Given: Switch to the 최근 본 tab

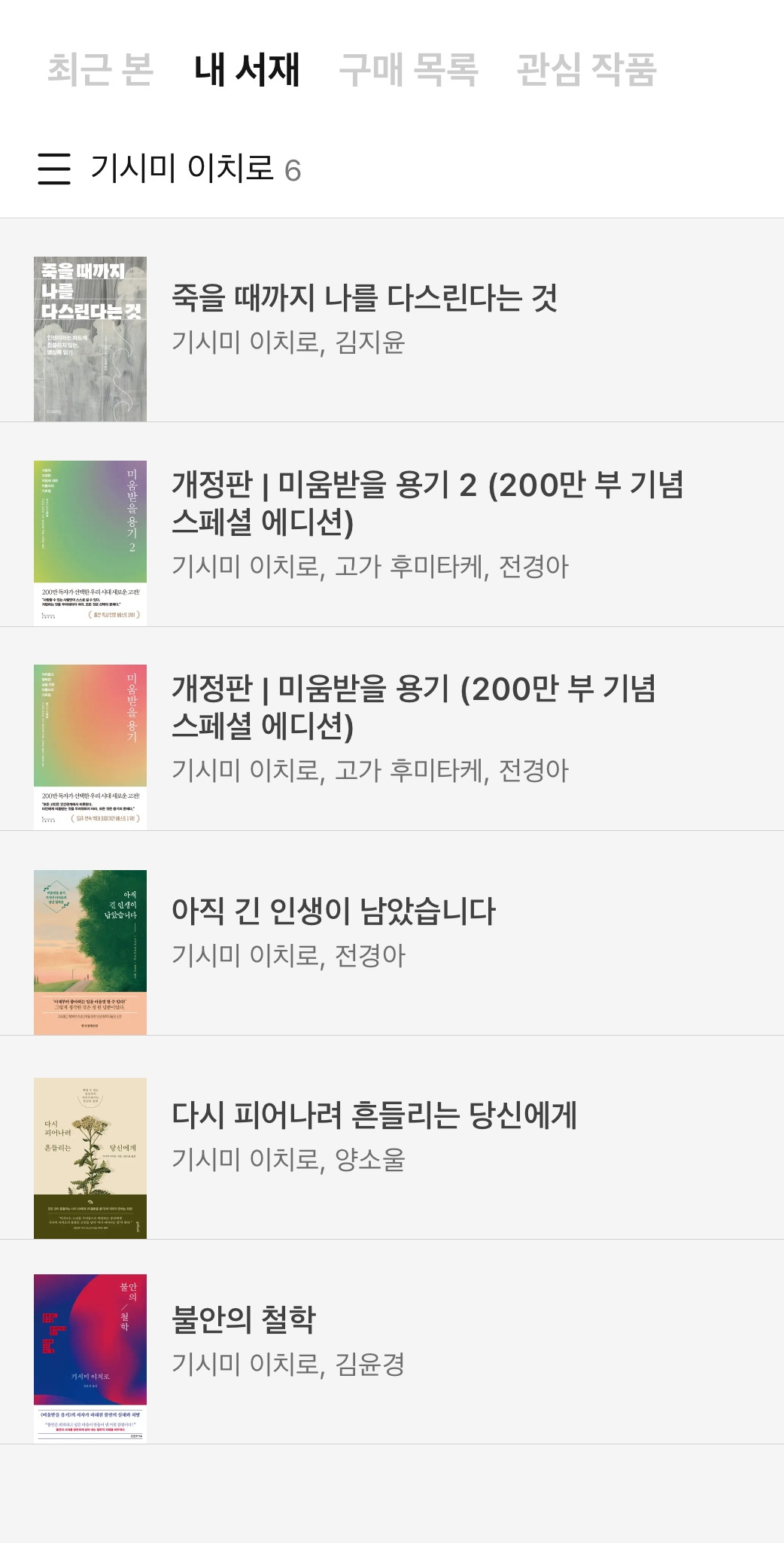Looking at the screenshot, I should [x=100, y=69].
